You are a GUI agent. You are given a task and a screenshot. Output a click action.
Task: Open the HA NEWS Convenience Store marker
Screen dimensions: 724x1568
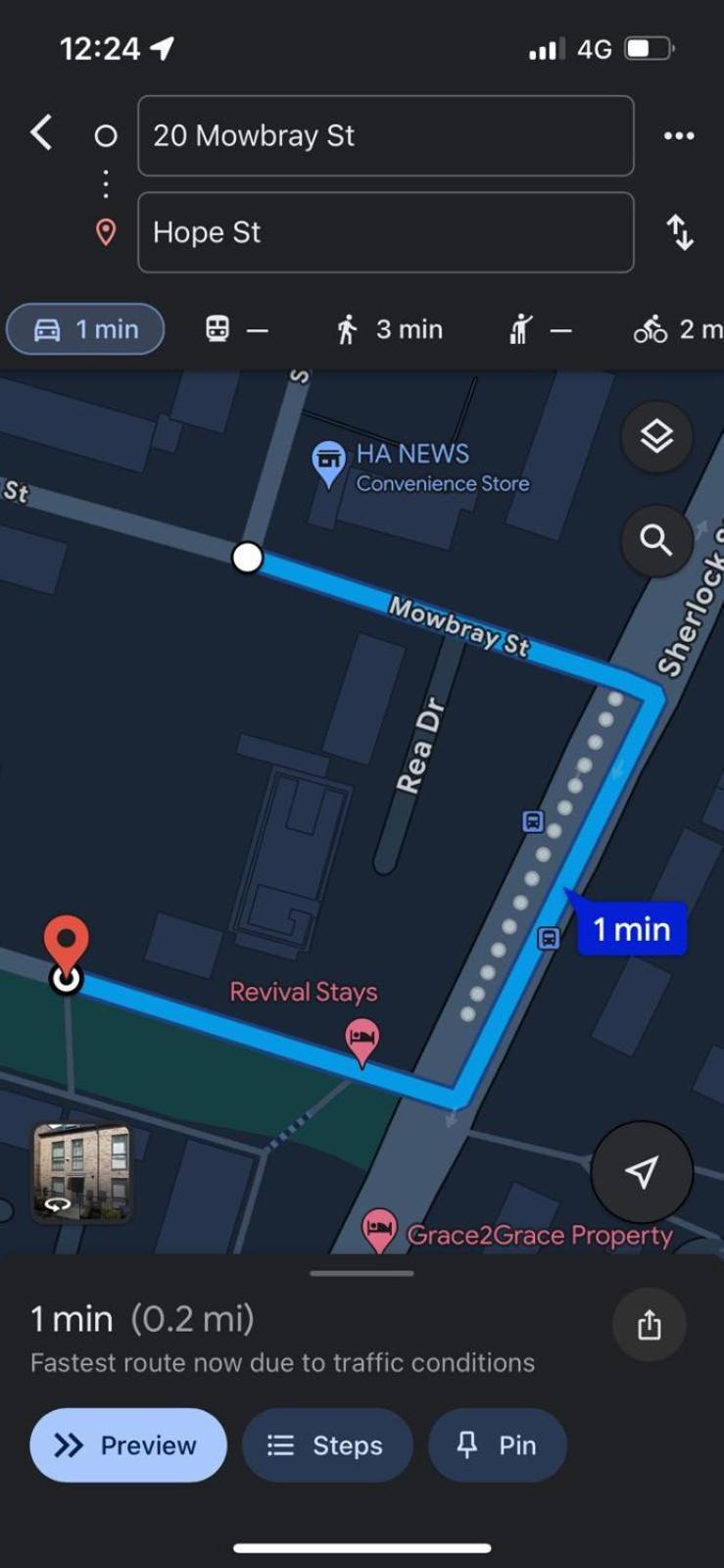point(329,462)
